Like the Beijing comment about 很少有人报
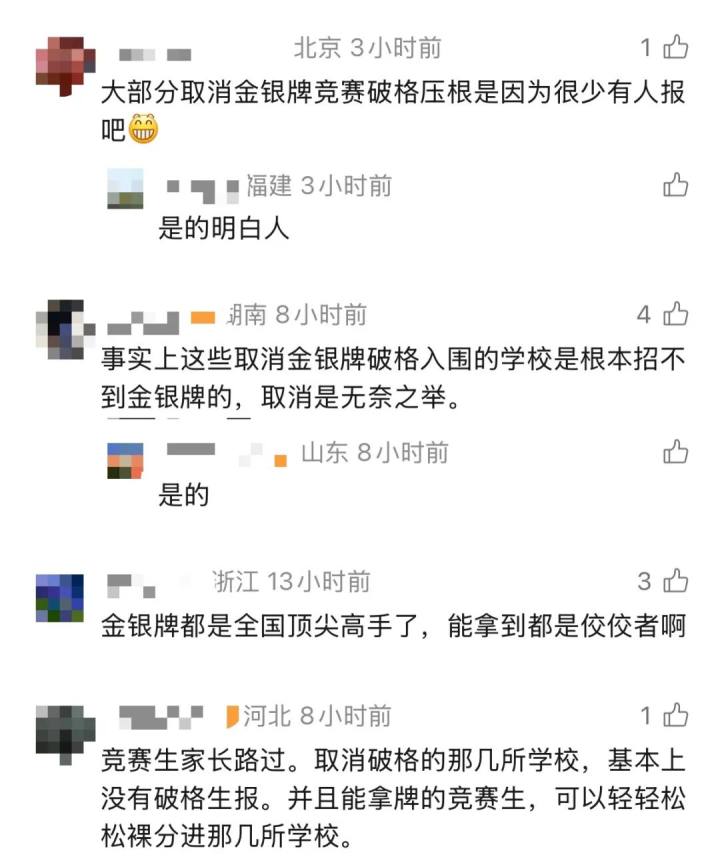 (676, 47)
